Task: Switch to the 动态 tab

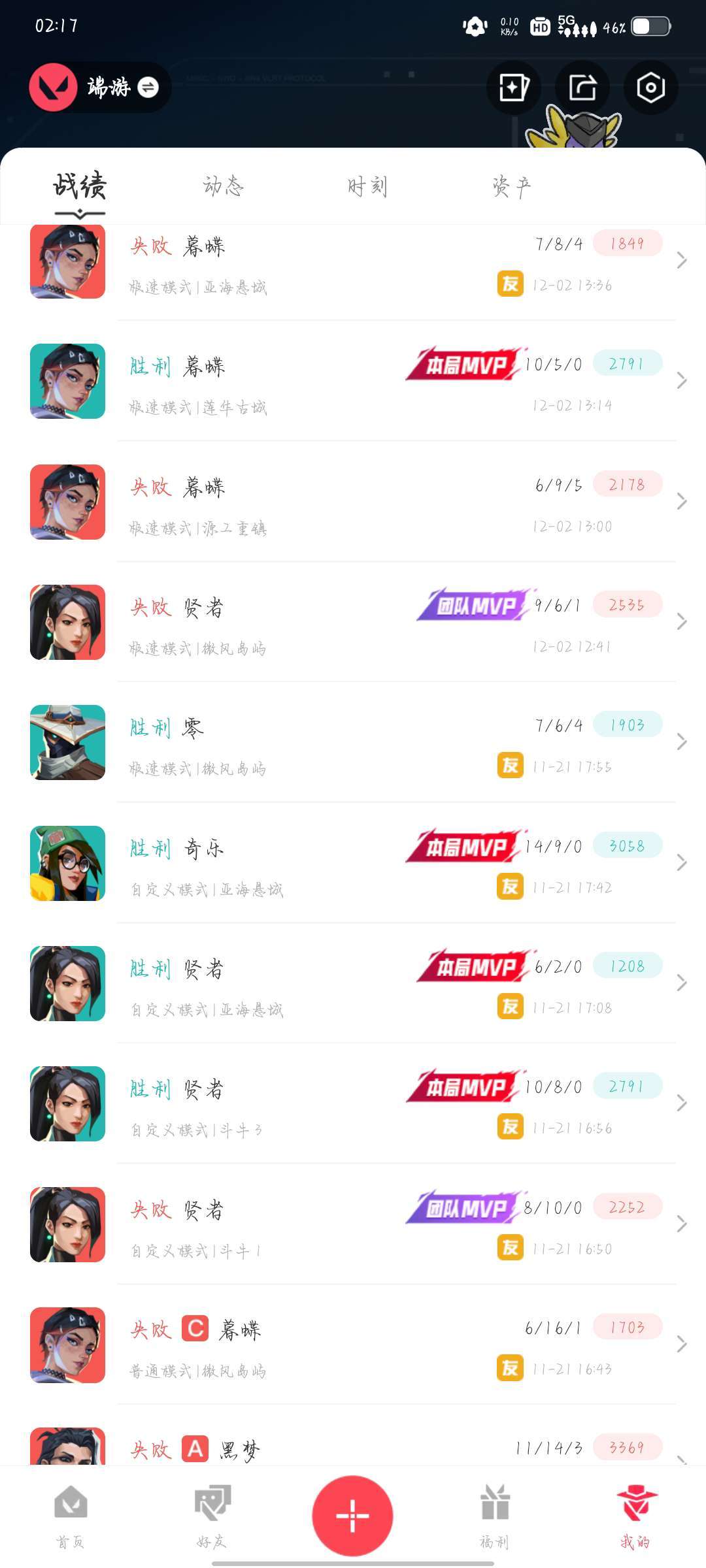Action: pos(223,186)
